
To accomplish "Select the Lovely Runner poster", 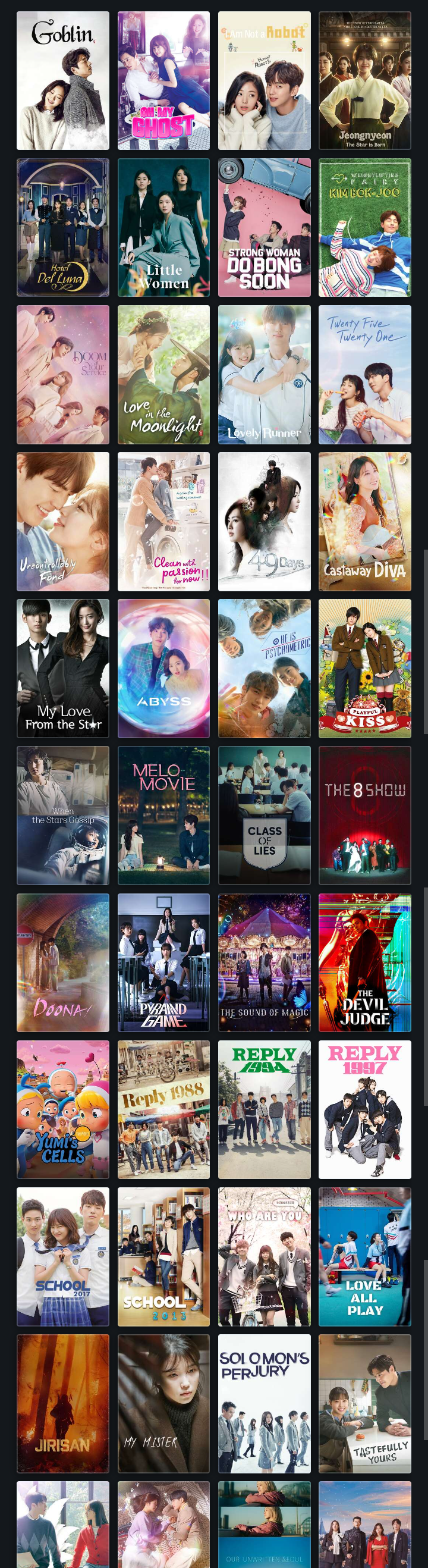I will point(265,374).
